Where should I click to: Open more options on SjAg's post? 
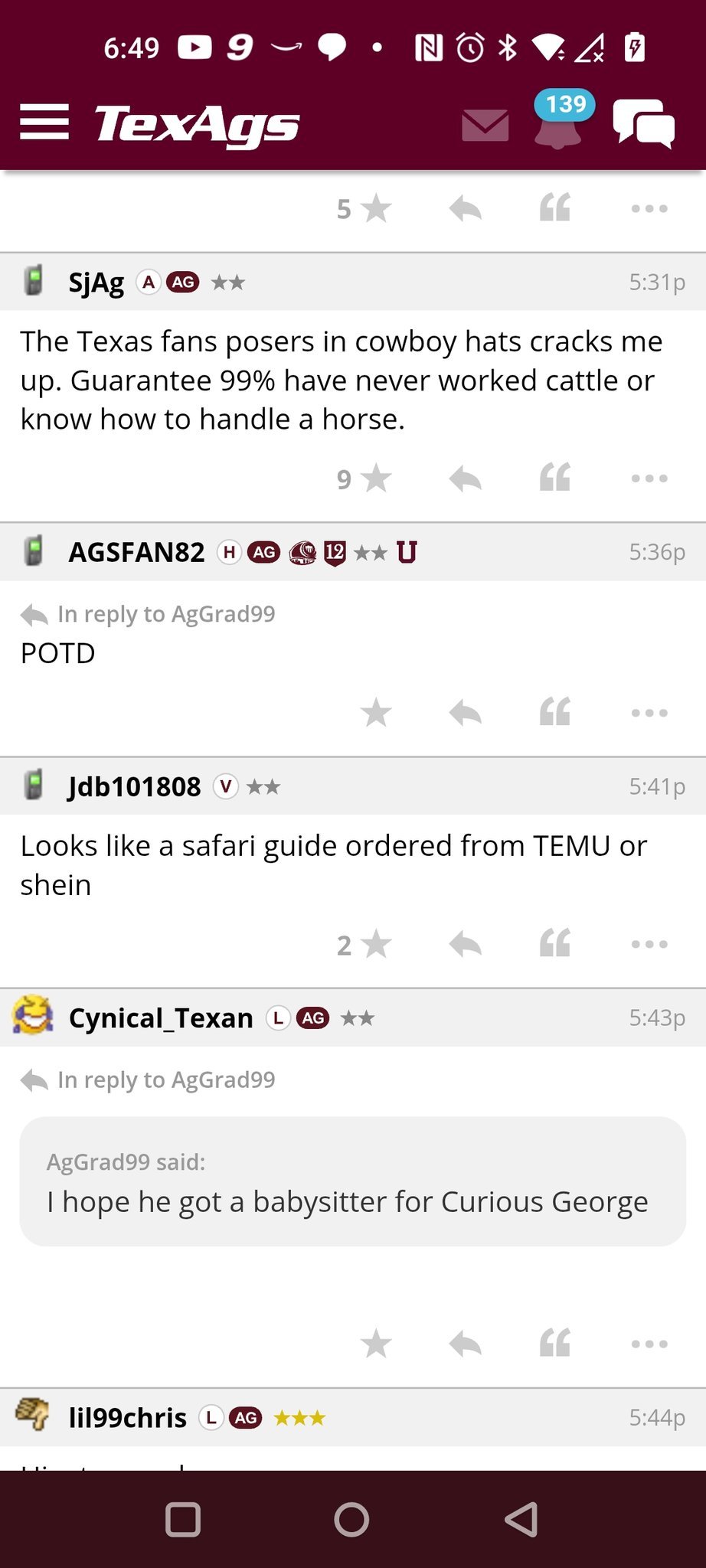(x=649, y=479)
